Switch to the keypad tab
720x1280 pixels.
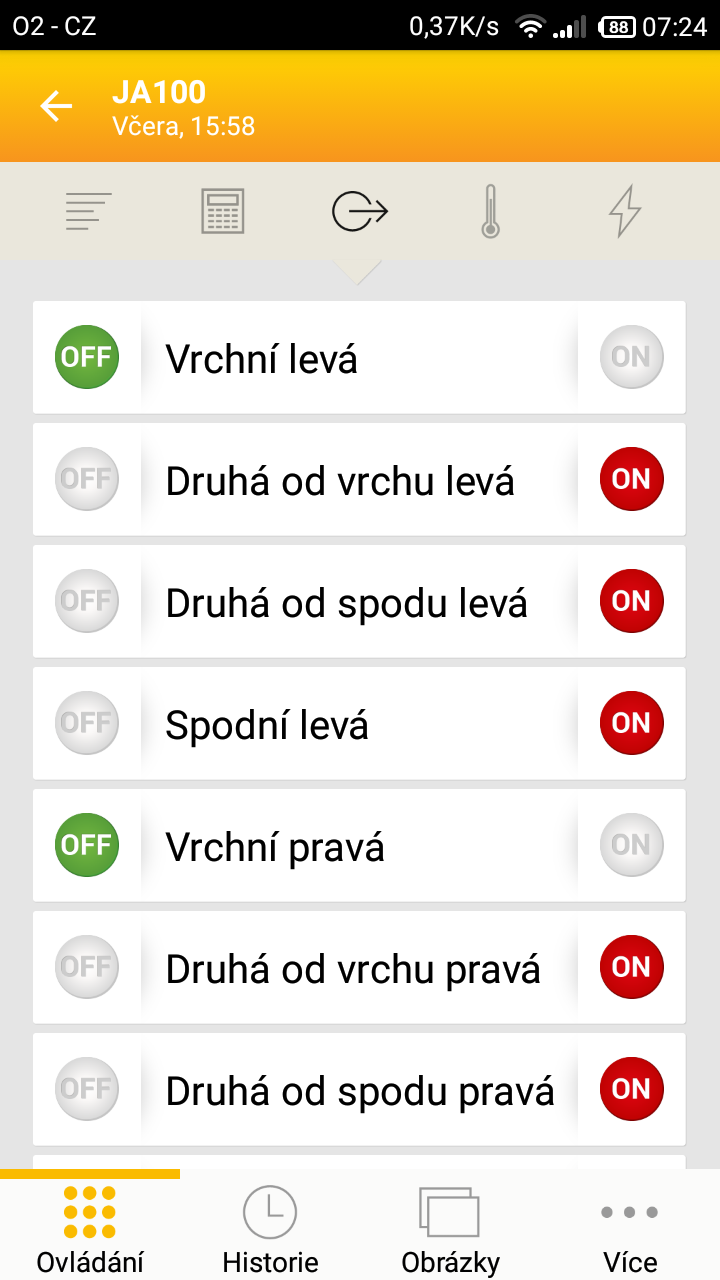click(223, 211)
